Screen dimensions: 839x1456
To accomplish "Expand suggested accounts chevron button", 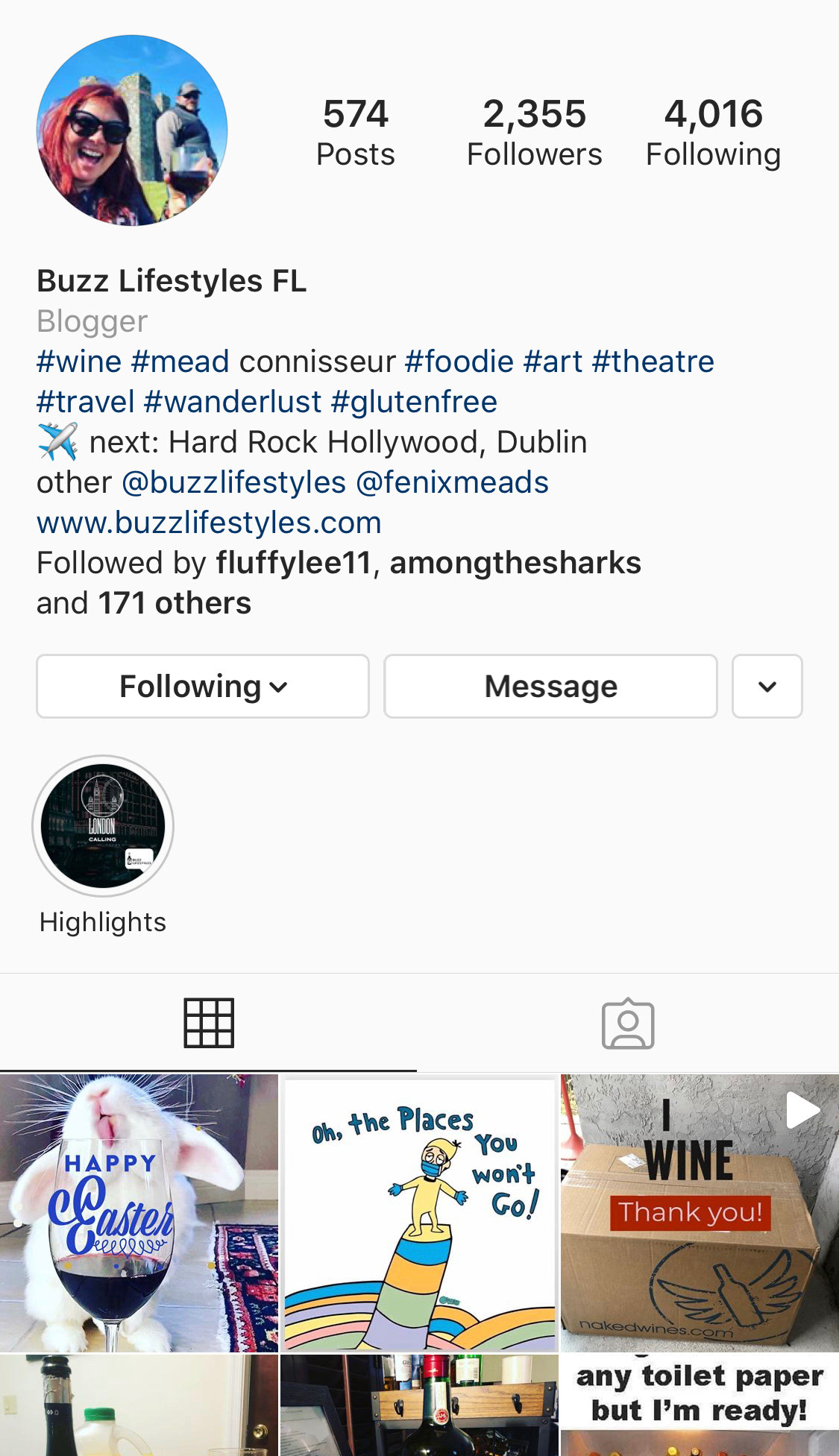I will click(x=767, y=687).
